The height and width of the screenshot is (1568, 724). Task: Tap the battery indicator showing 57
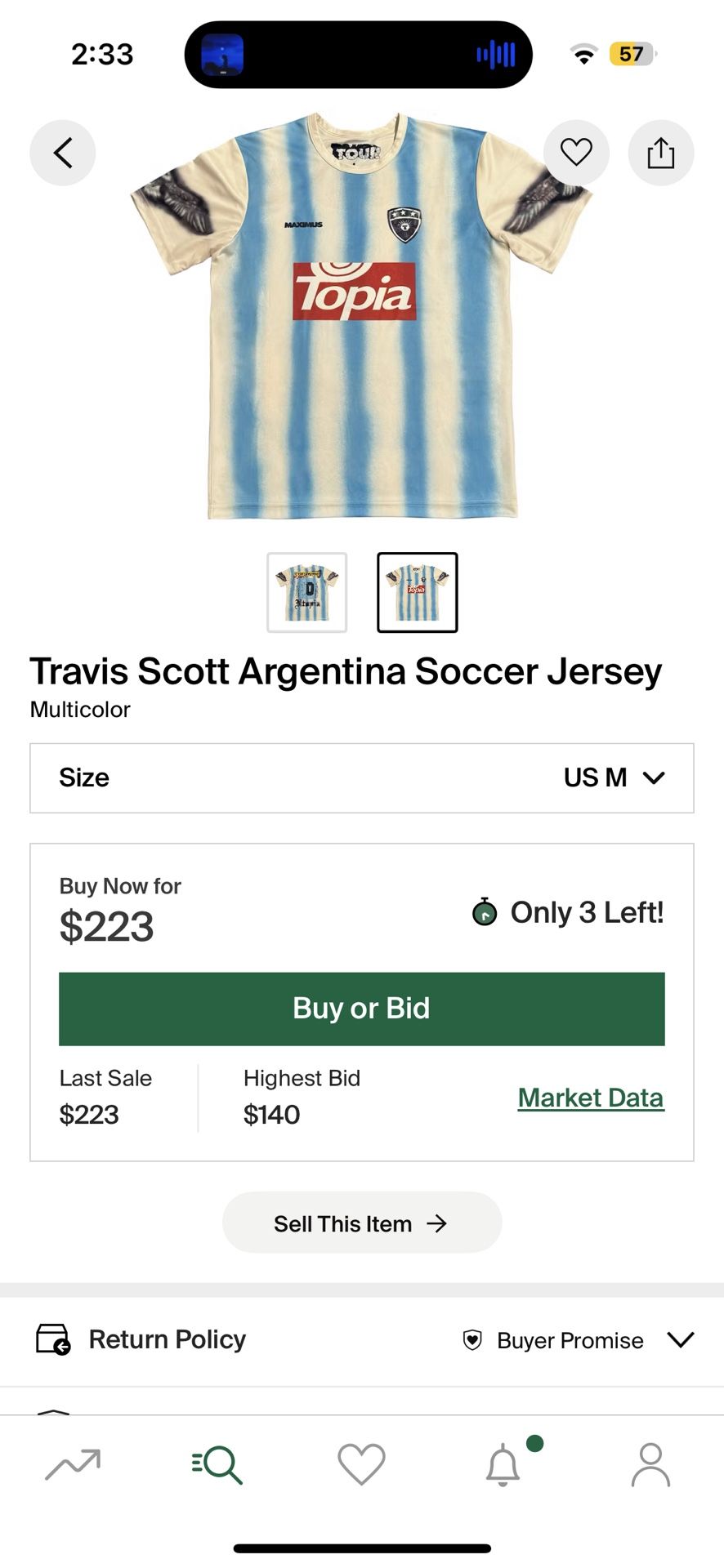[x=629, y=53]
